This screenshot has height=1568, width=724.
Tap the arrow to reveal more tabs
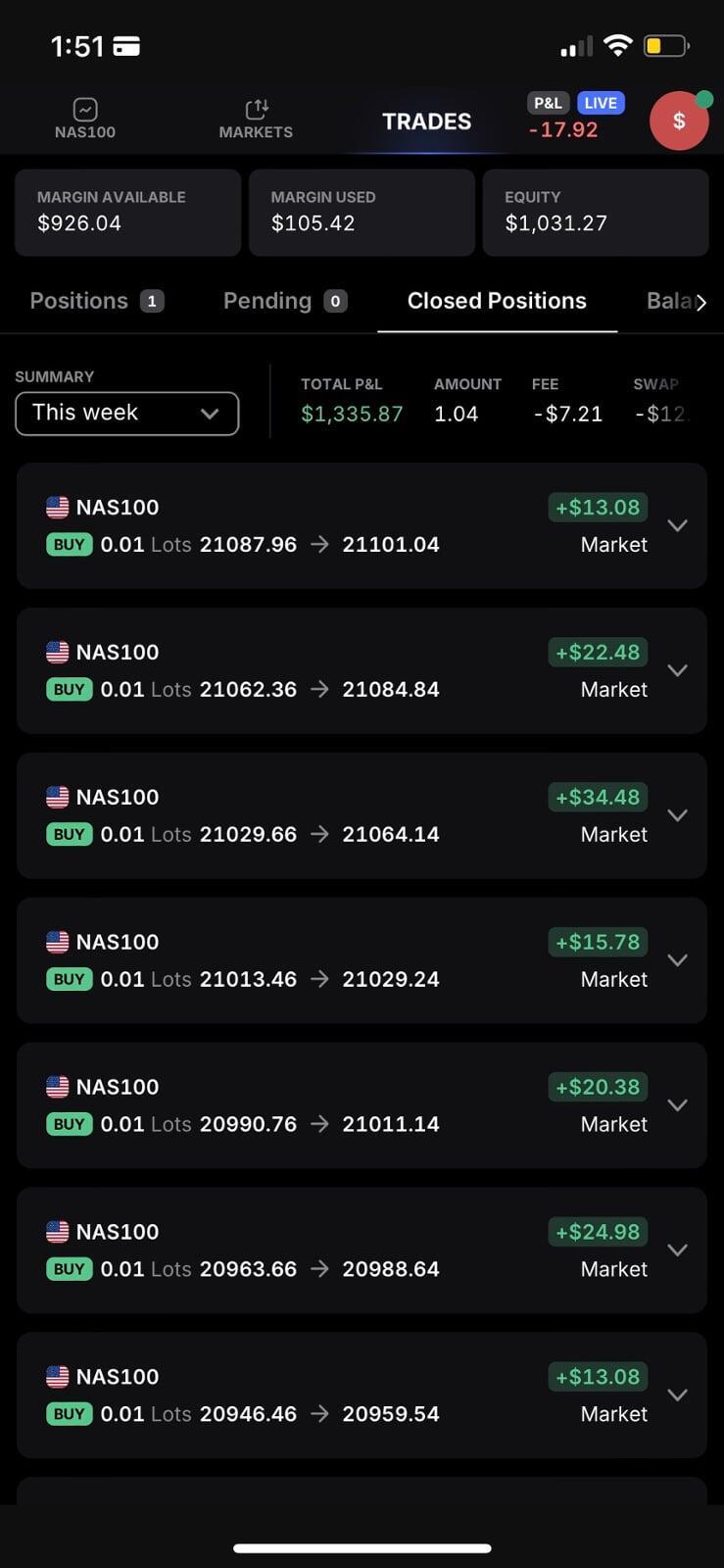[x=700, y=302]
